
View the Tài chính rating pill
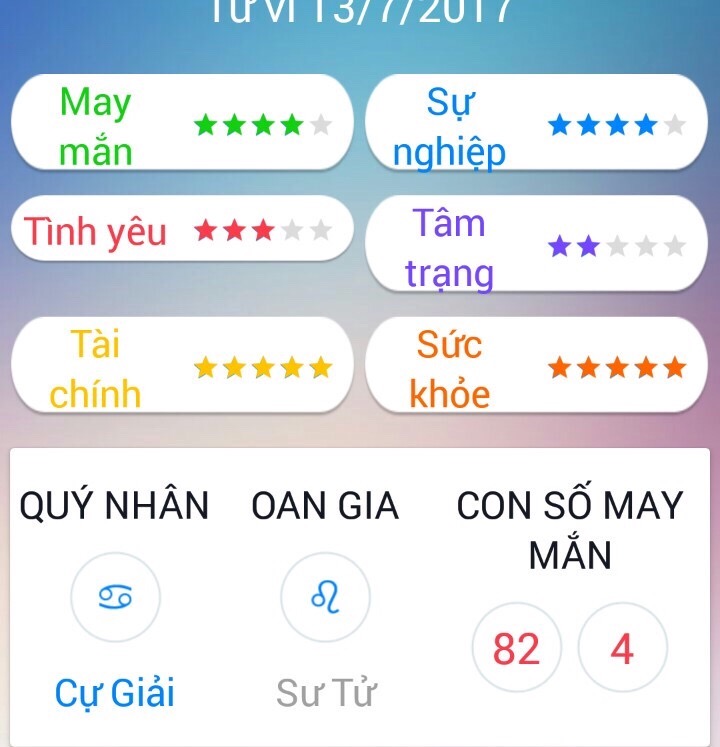pos(182,368)
